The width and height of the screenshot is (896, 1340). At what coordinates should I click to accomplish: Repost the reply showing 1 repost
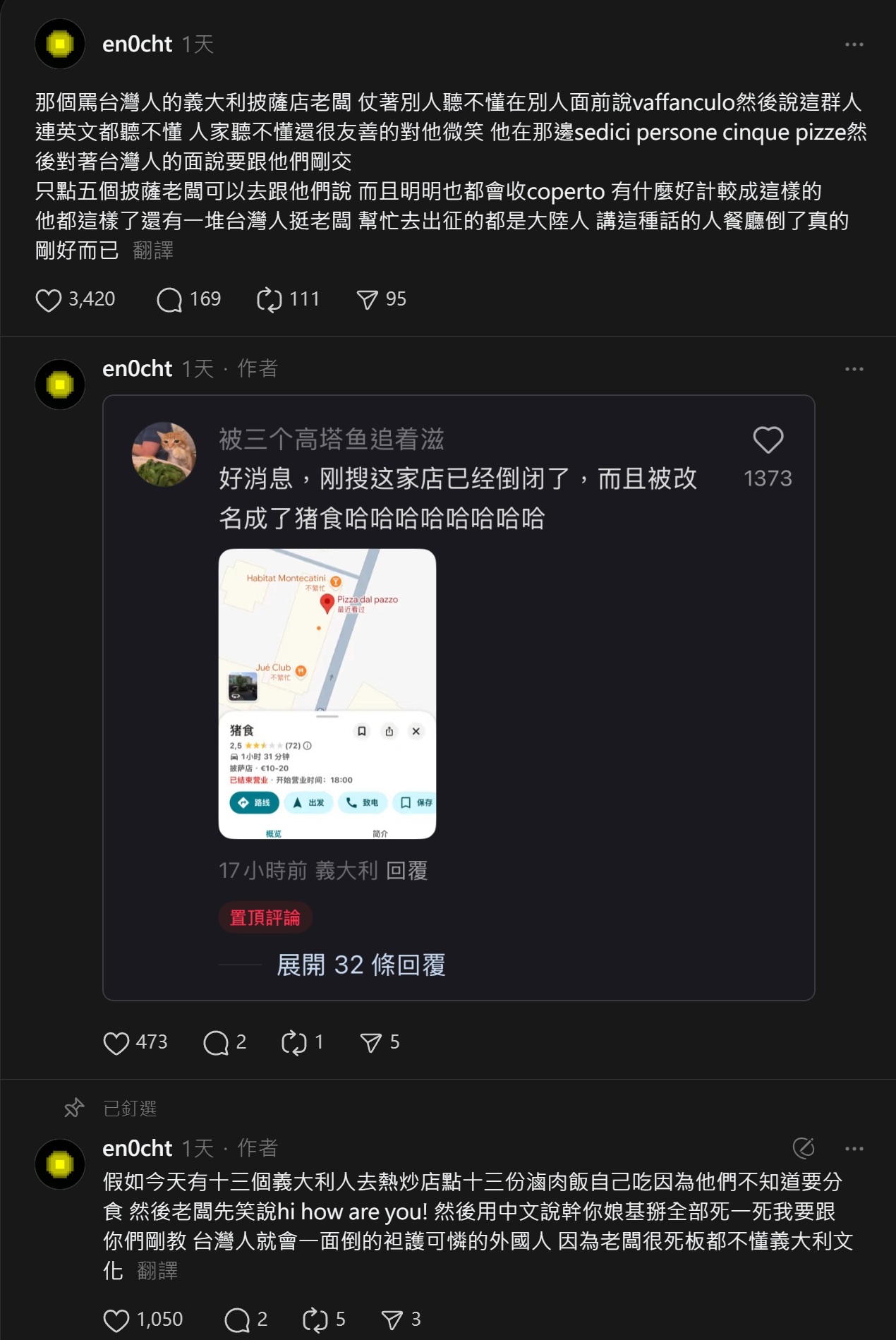click(x=293, y=1043)
